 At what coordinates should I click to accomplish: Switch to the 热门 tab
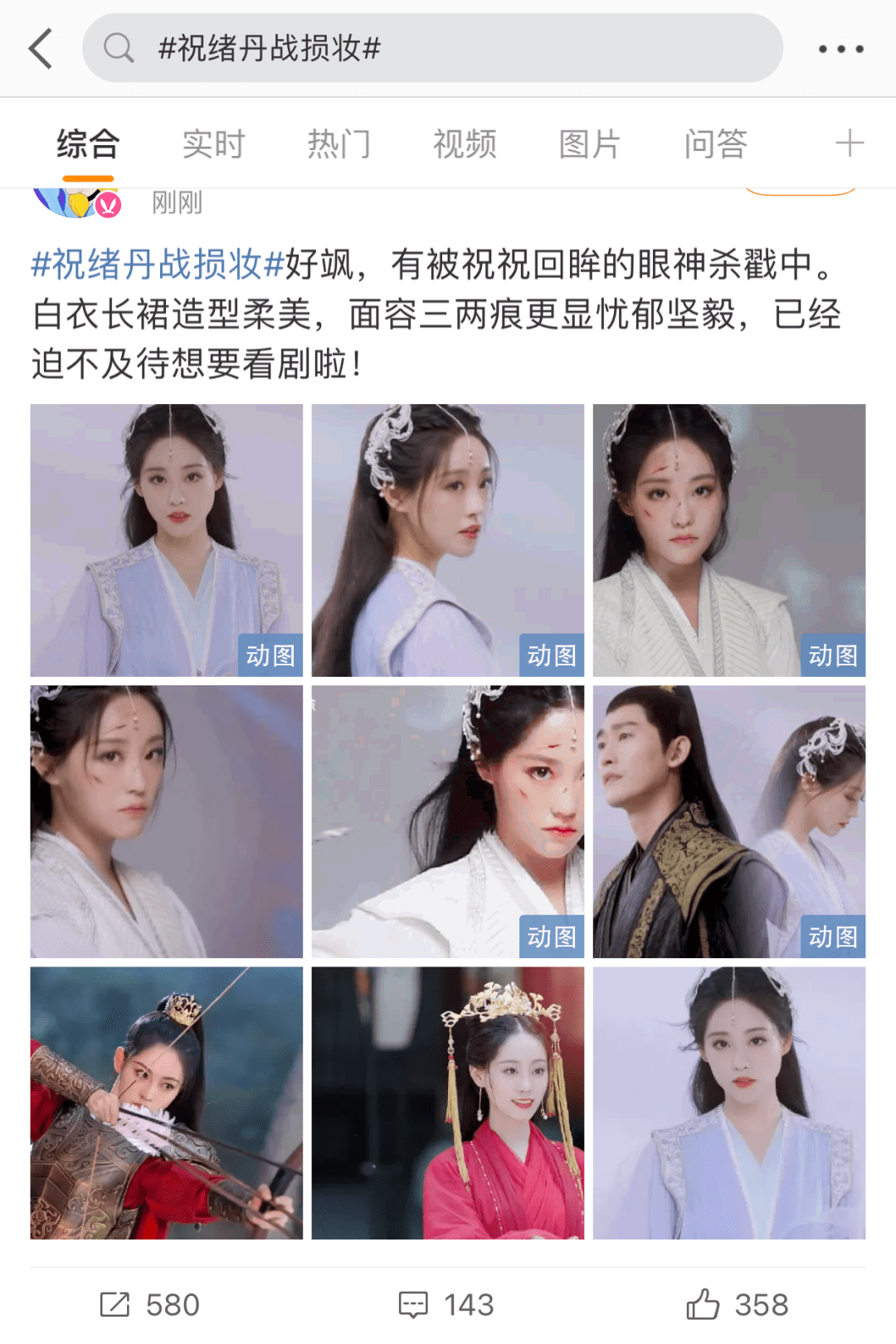pyautogui.click(x=338, y=144)
